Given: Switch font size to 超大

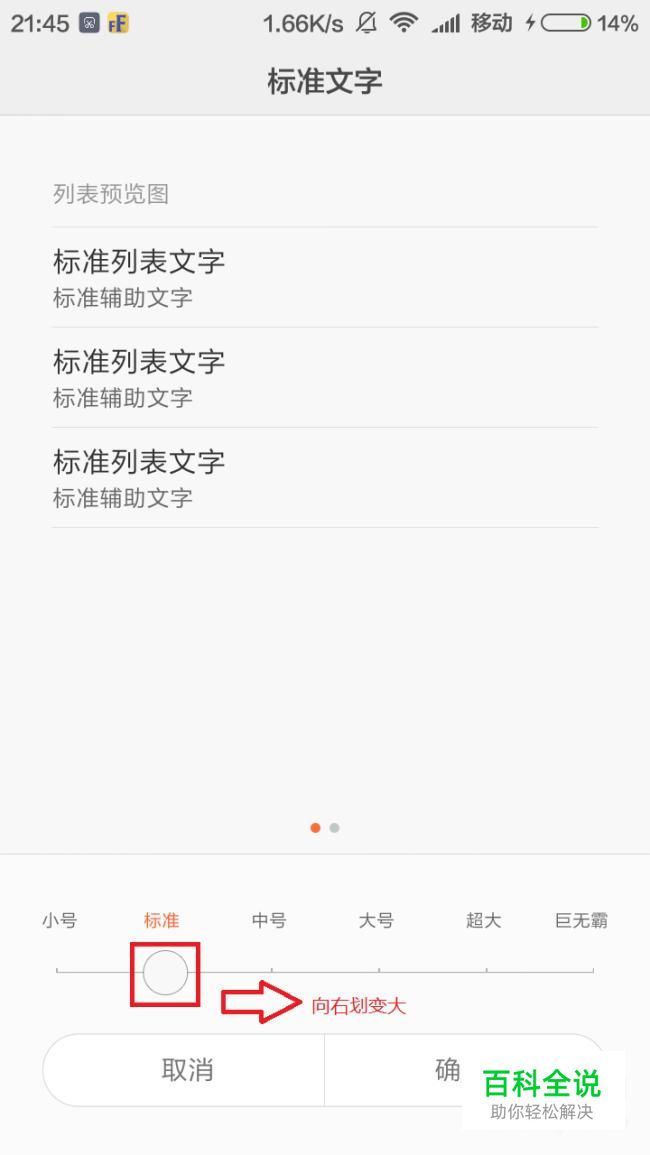Looking at the screenshot, I should pyautogui.click(x=483, y=920).
